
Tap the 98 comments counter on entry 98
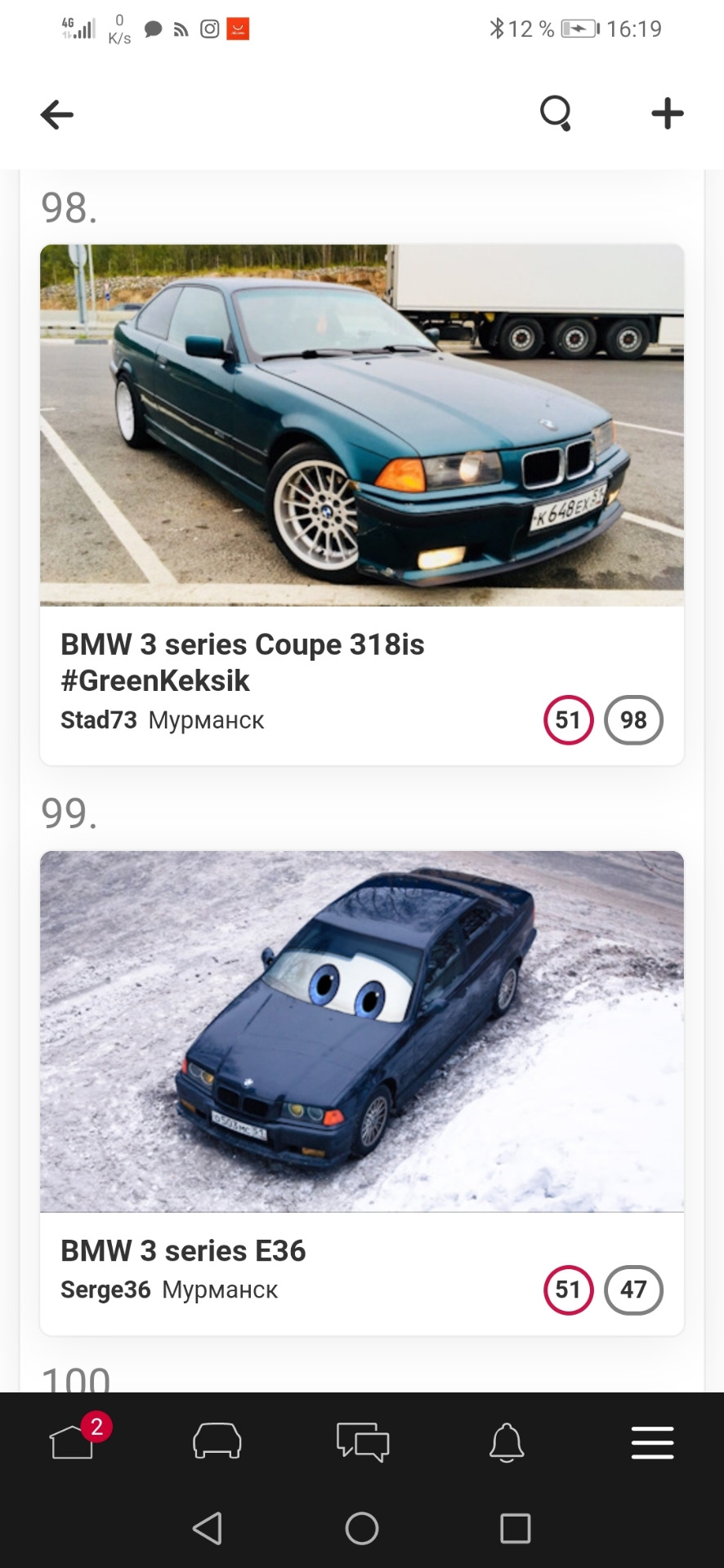point(633,719)
